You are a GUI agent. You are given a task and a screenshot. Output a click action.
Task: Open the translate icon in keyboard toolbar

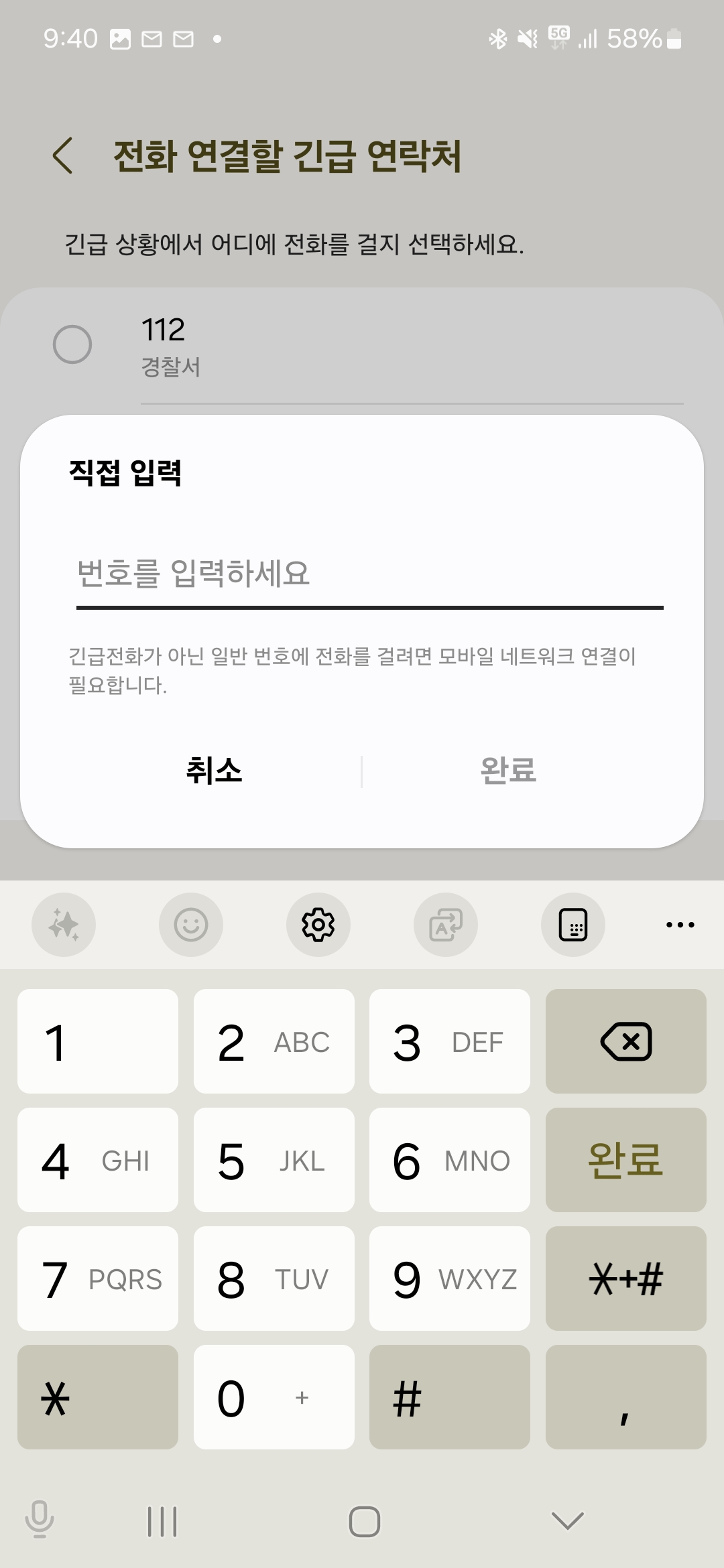click(445, 924)
